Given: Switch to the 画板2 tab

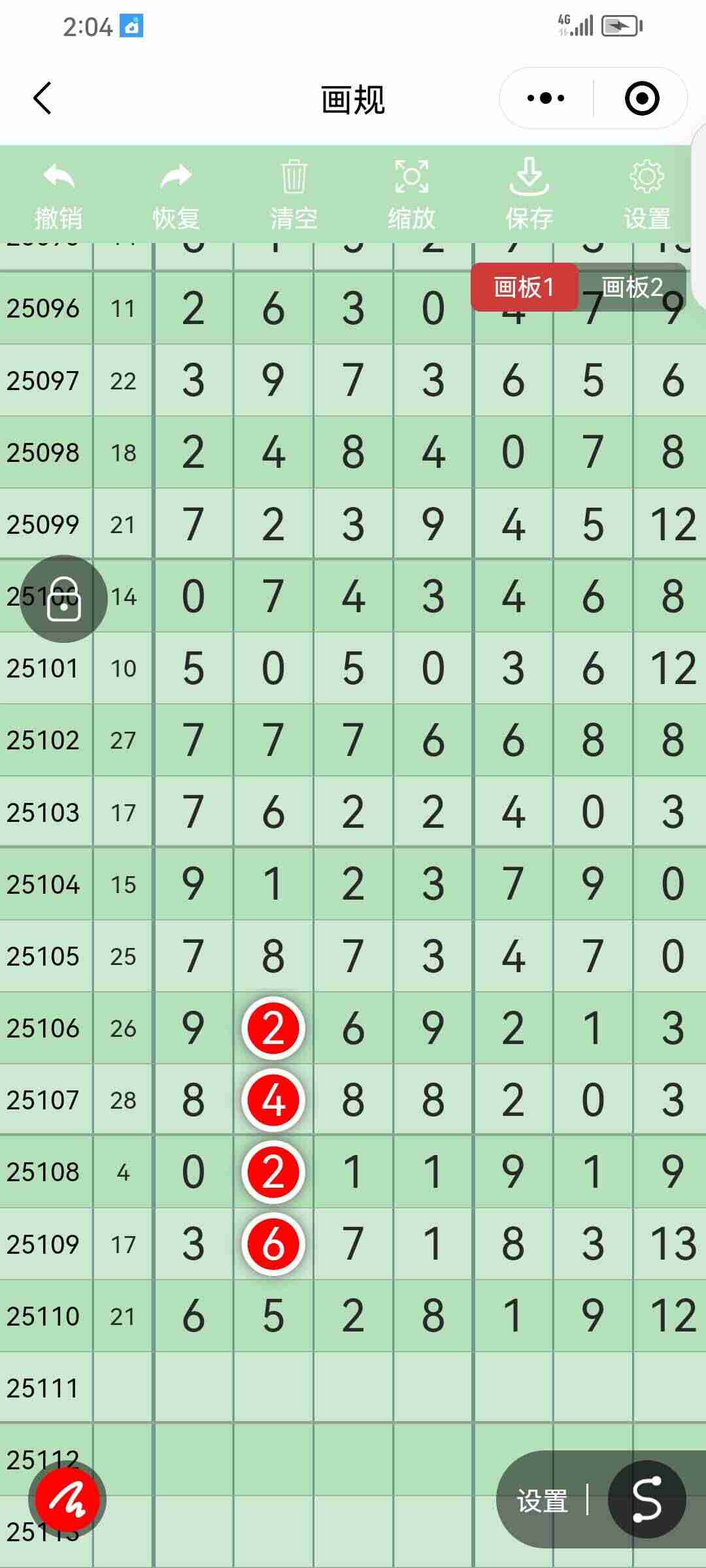Looking at the screenshot, I should point(630,287).
